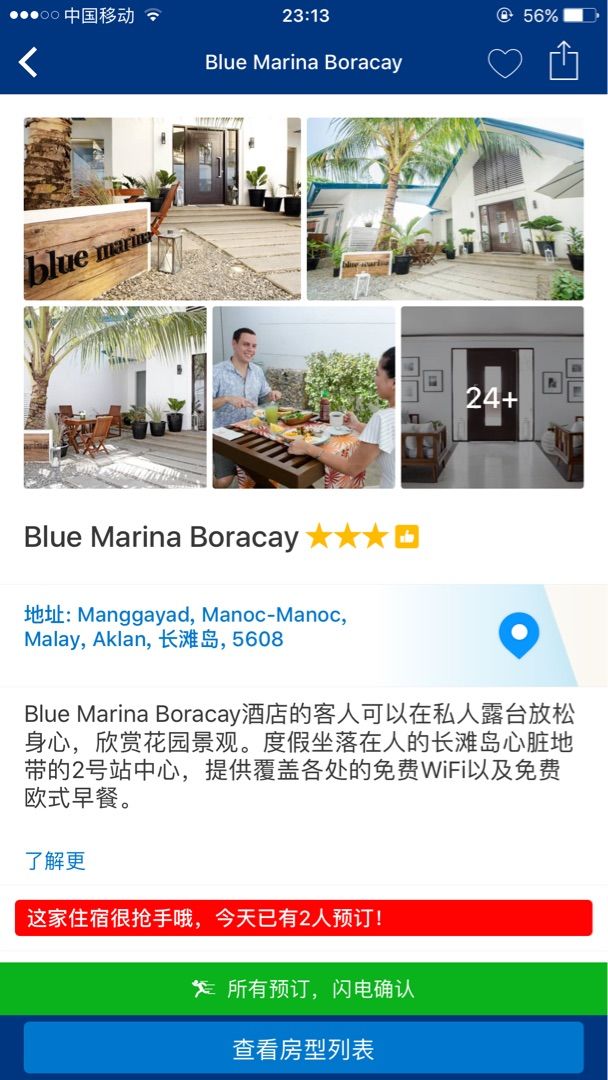The width and height of the screenshot is (608, 1080).
Task: Go back from Blue Marina Boracay page
Action: pyautogui.click(x=28, y=62)
